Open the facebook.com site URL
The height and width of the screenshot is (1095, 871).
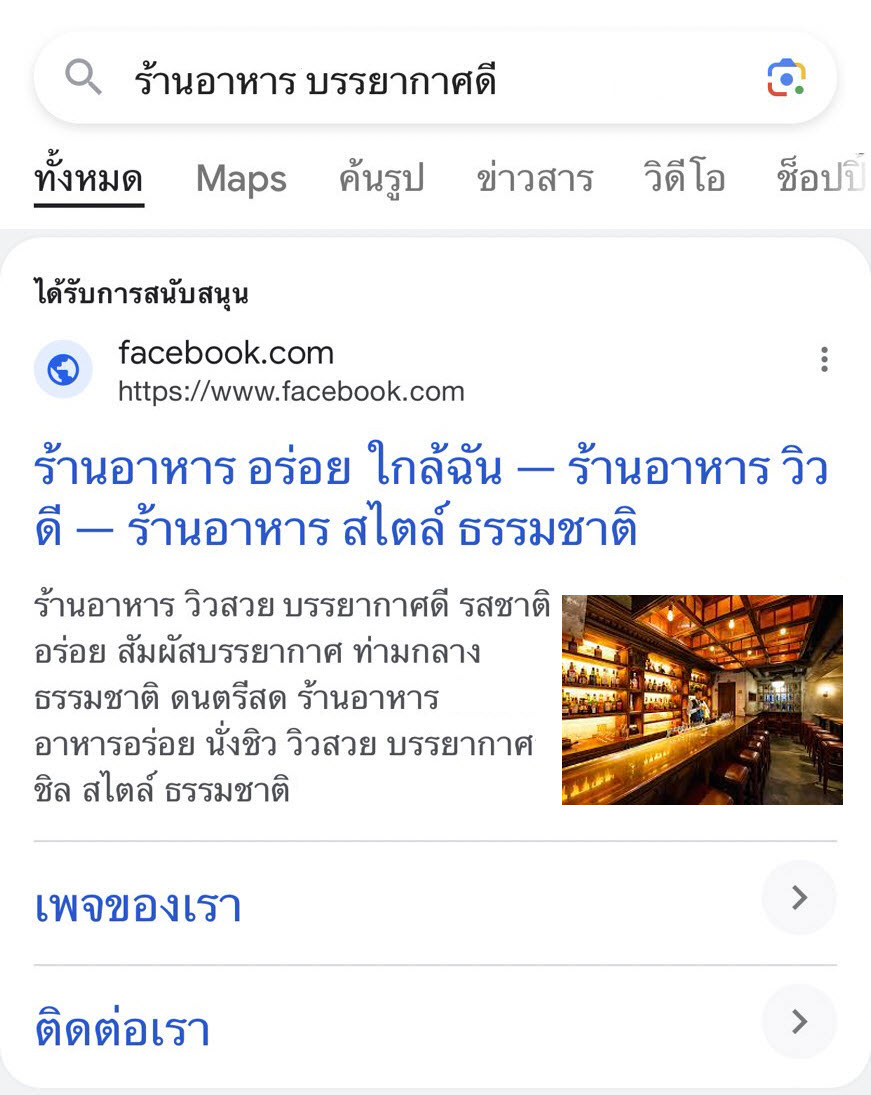click(x=290, y=391)
